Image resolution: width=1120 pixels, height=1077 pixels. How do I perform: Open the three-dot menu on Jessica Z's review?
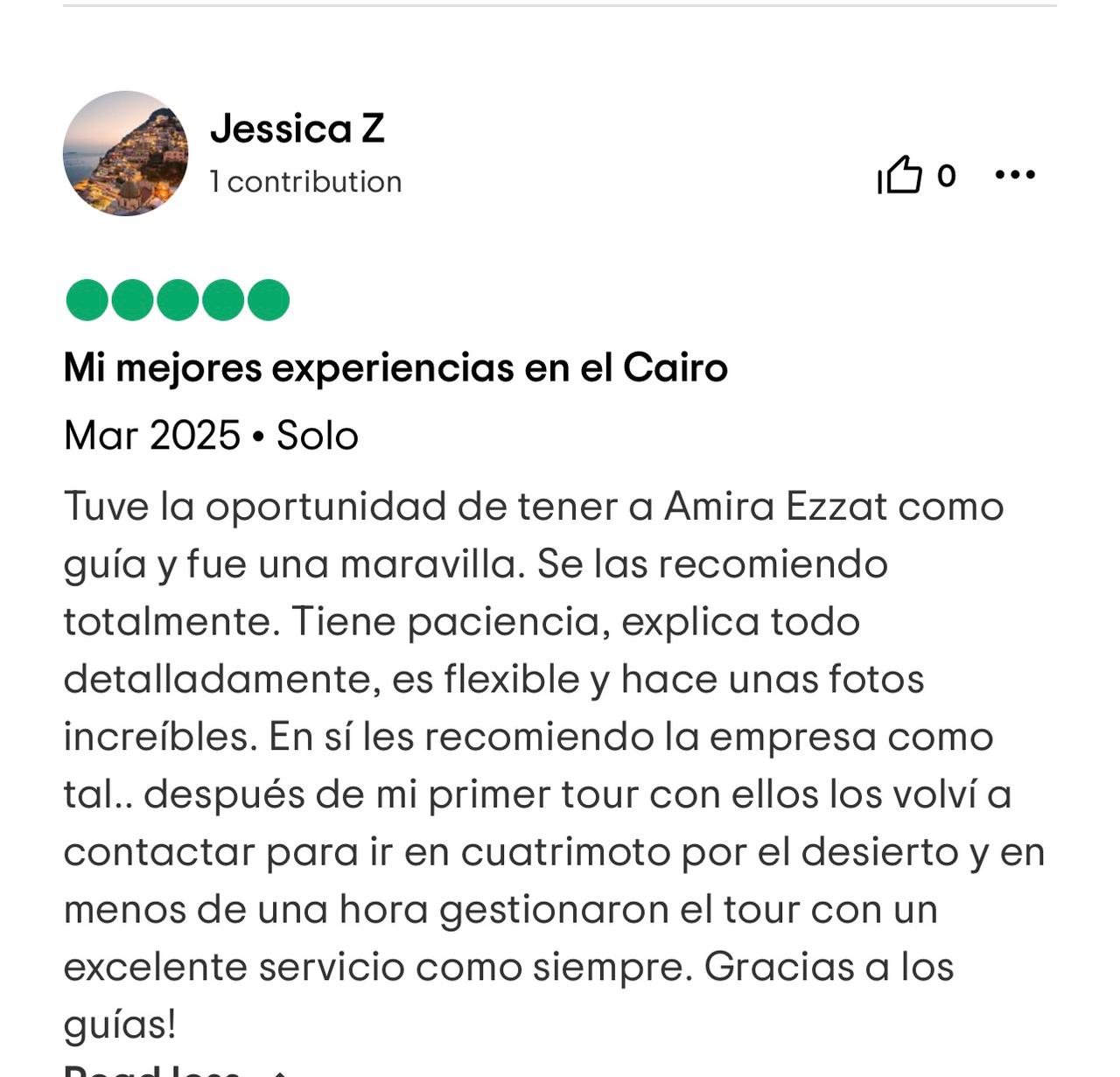[x=1015, y=175]
